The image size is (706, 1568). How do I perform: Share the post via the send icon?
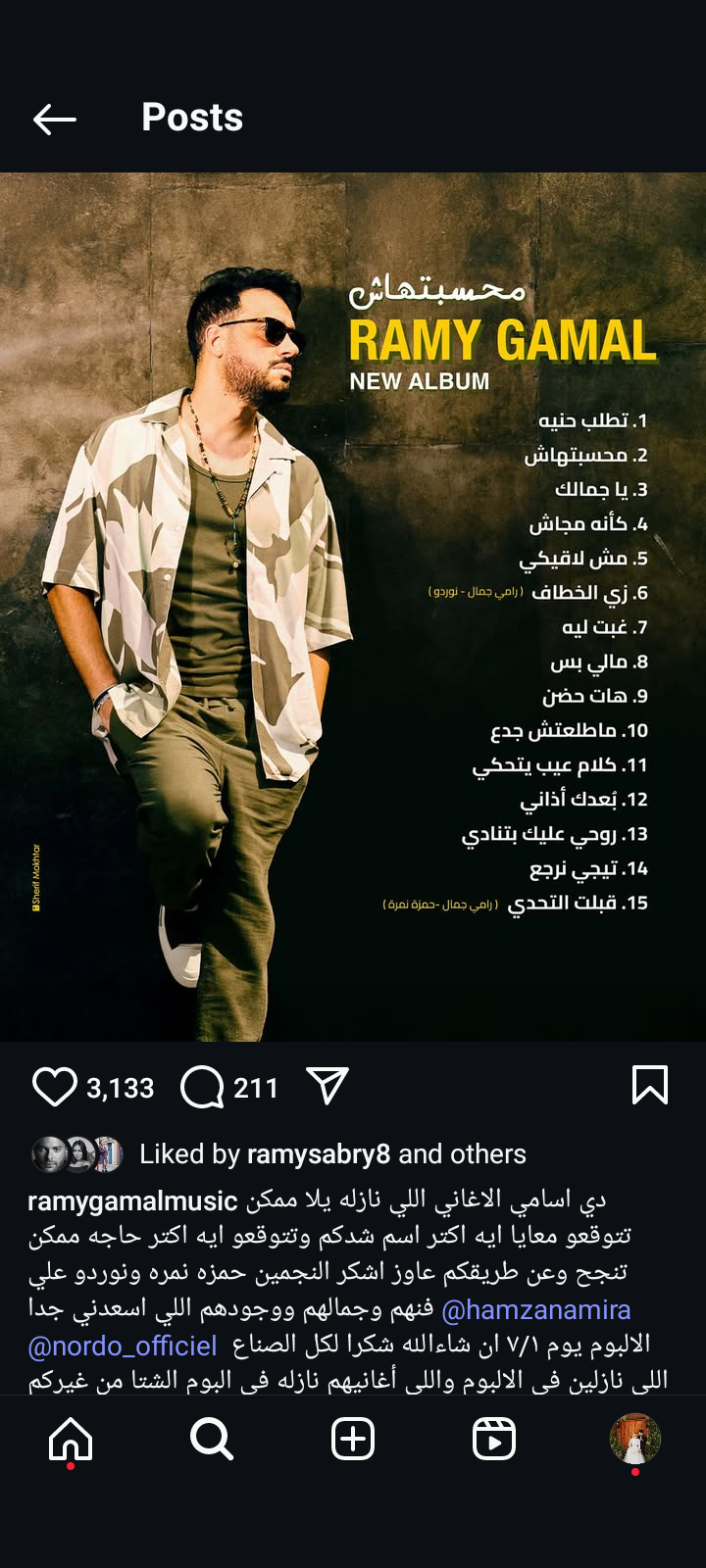click(328, 1086)
